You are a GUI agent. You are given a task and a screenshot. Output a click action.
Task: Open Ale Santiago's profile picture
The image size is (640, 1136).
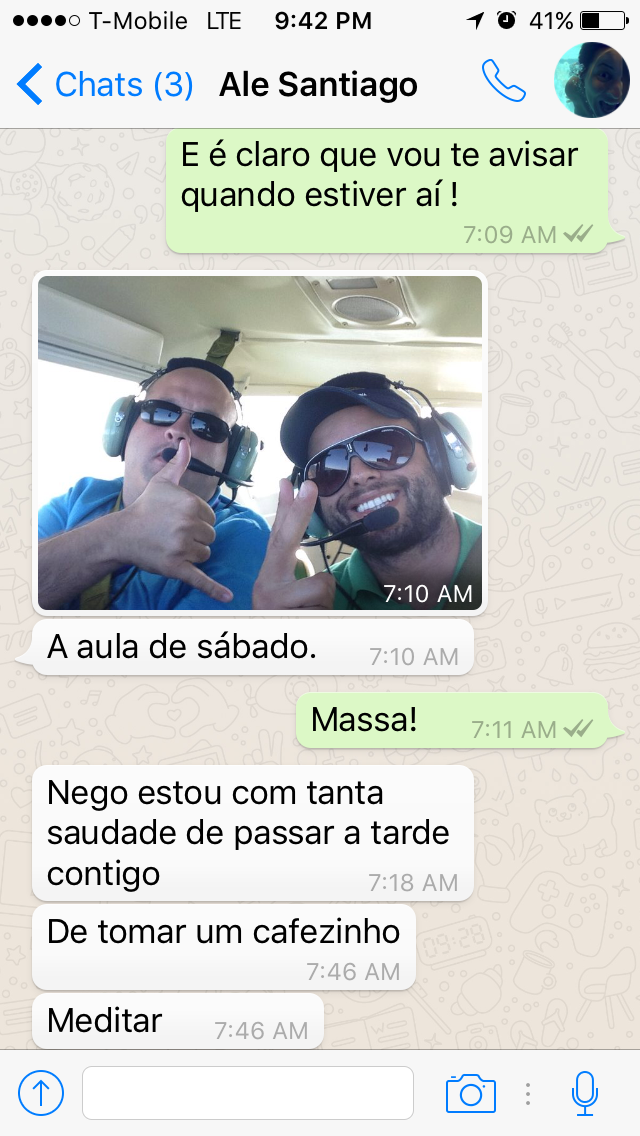click(592, 81)
